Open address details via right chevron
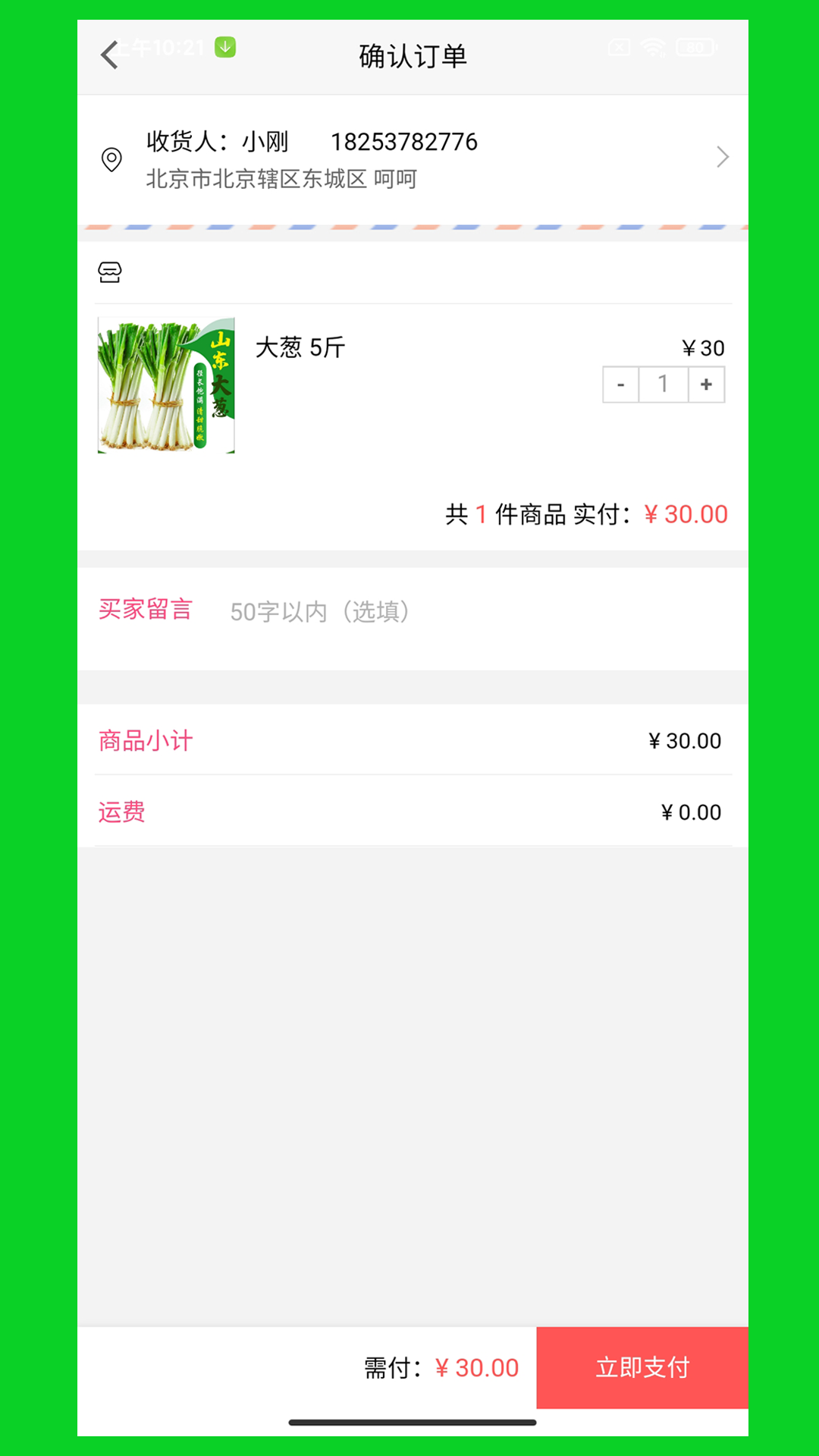819x1456 pixels. coord(723,157)
